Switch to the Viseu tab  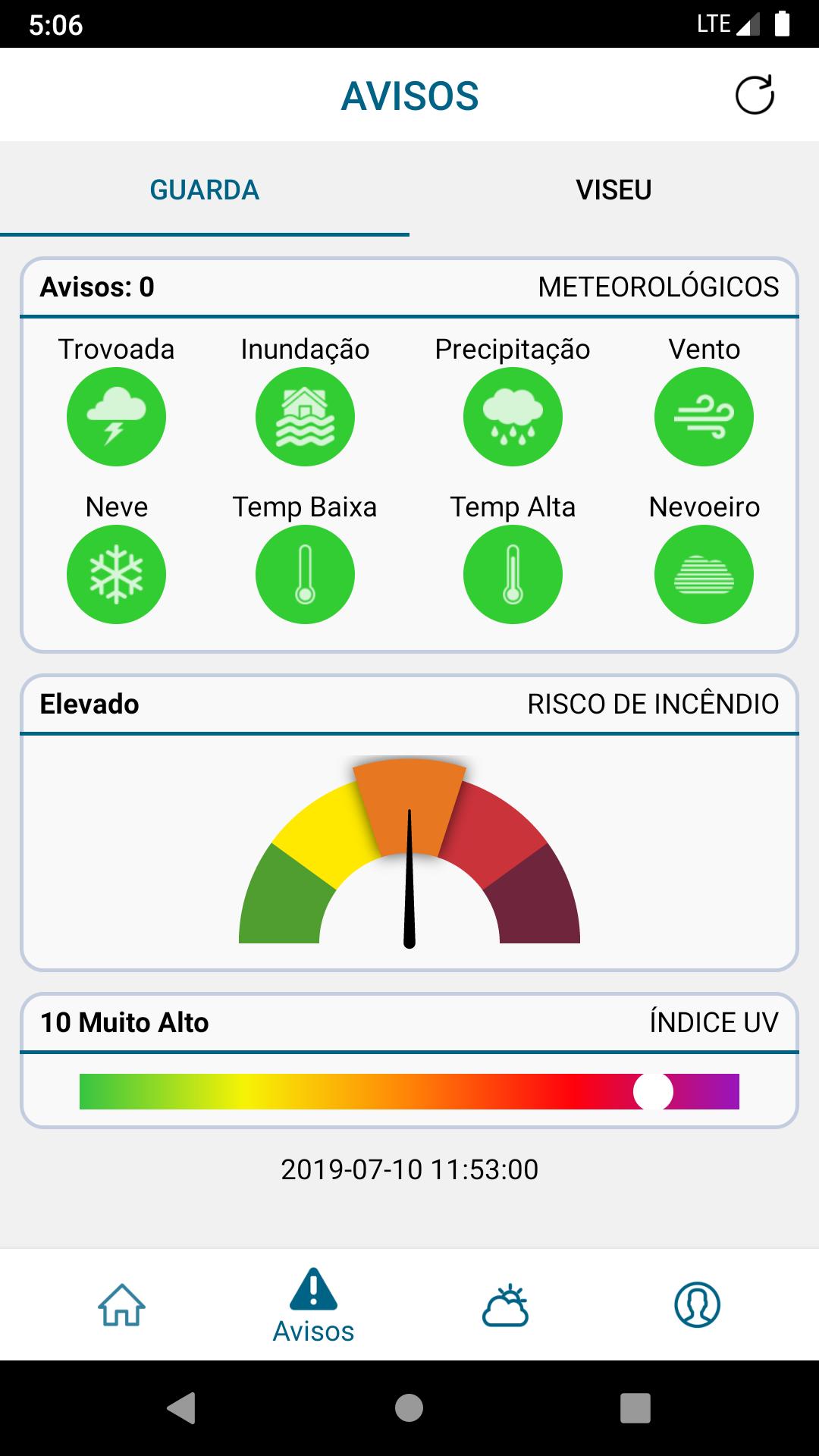pyautogui.click(x=613, y=190)
